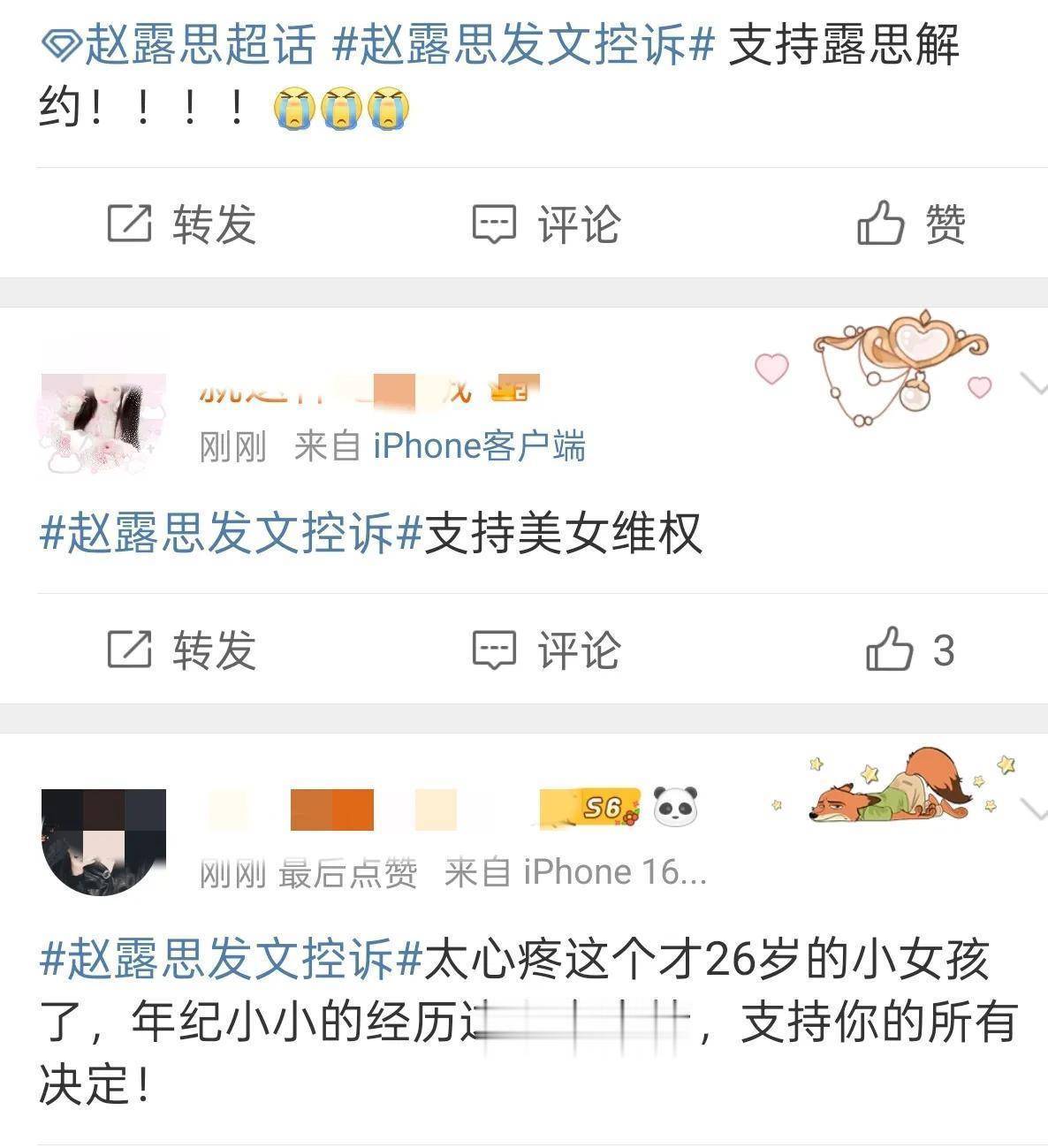Repost the 支持露思解约 post
The height and width of the screenshot is (1148, 1048).
(182, 224)
